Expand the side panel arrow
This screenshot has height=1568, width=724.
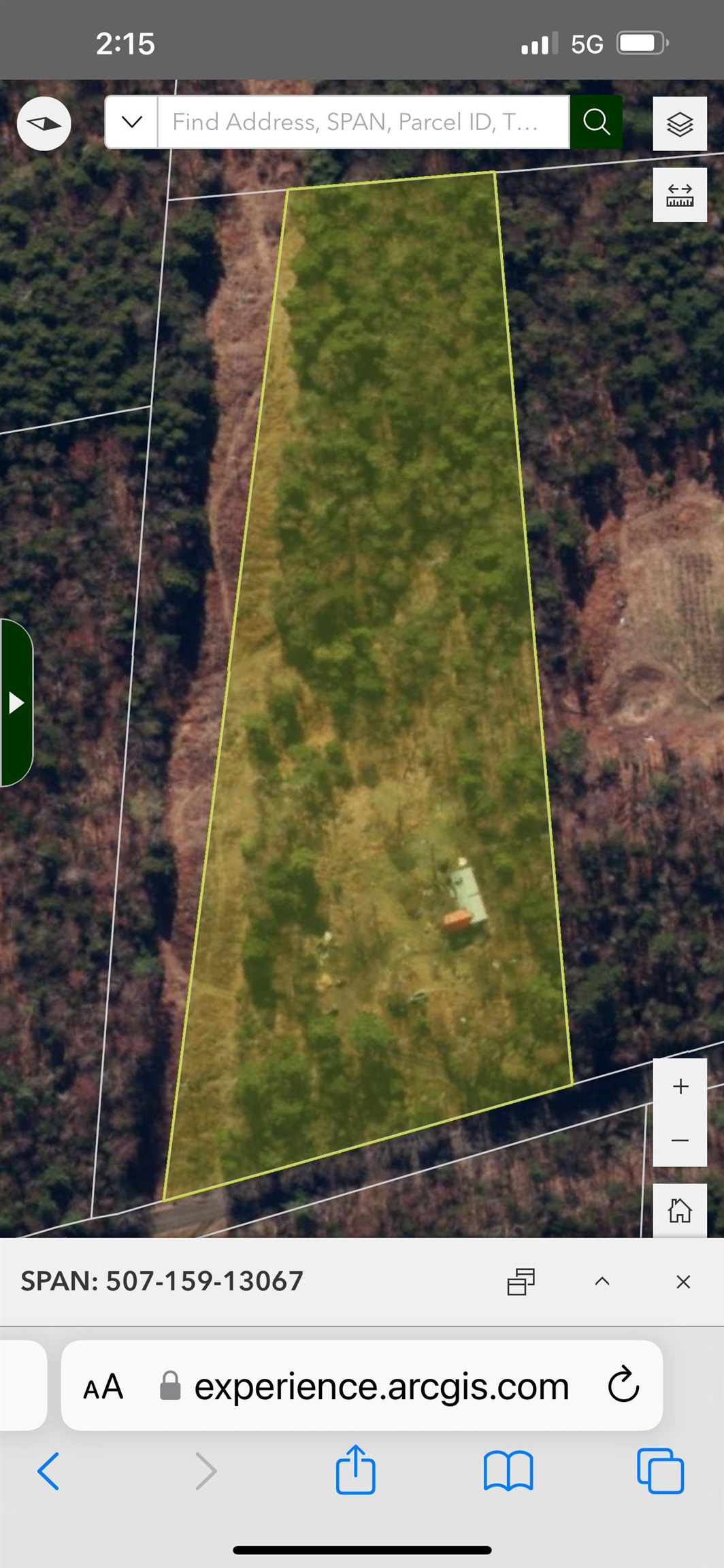tap(16, 702)
